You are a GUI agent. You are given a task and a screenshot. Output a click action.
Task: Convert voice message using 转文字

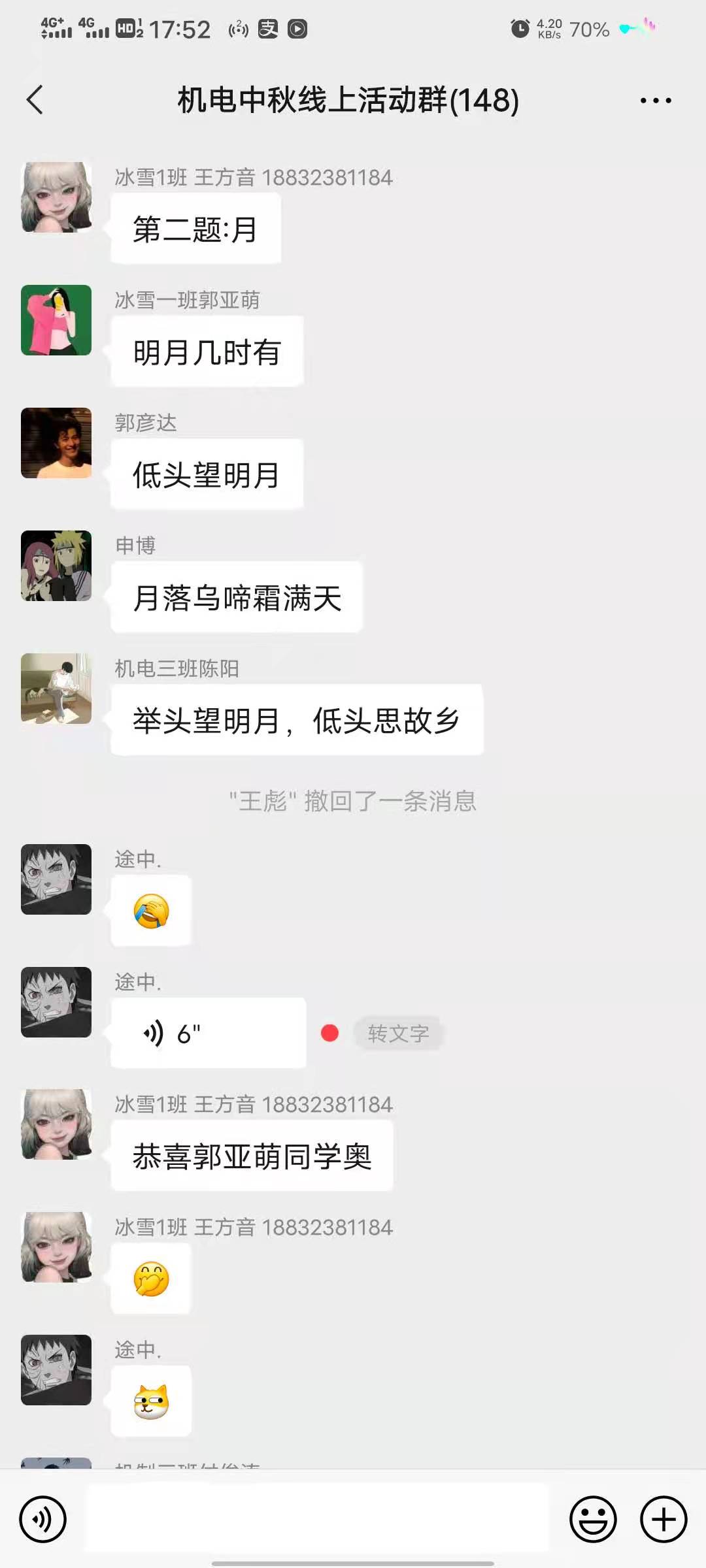(x=398, y=1033)
